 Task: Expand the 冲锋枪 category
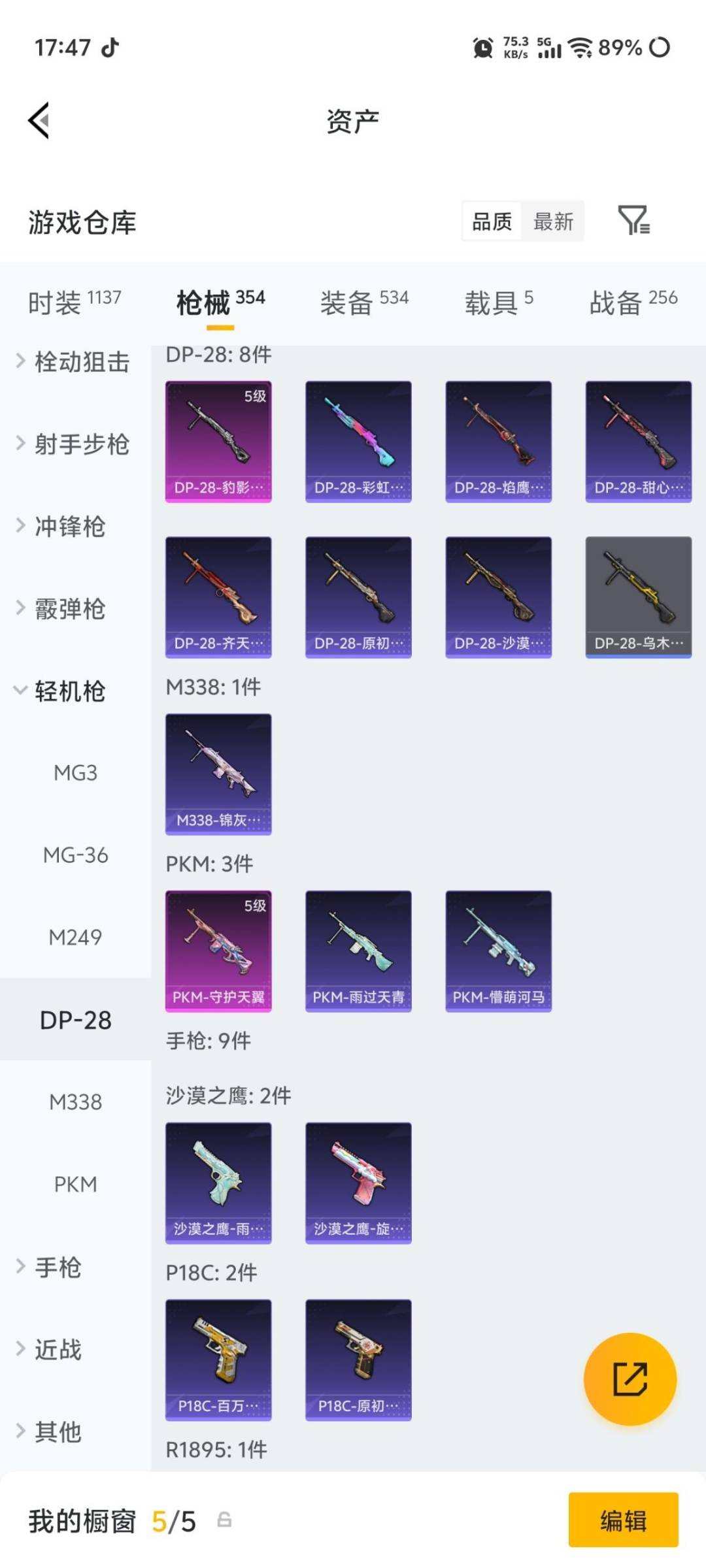click(x=61, y=527)
